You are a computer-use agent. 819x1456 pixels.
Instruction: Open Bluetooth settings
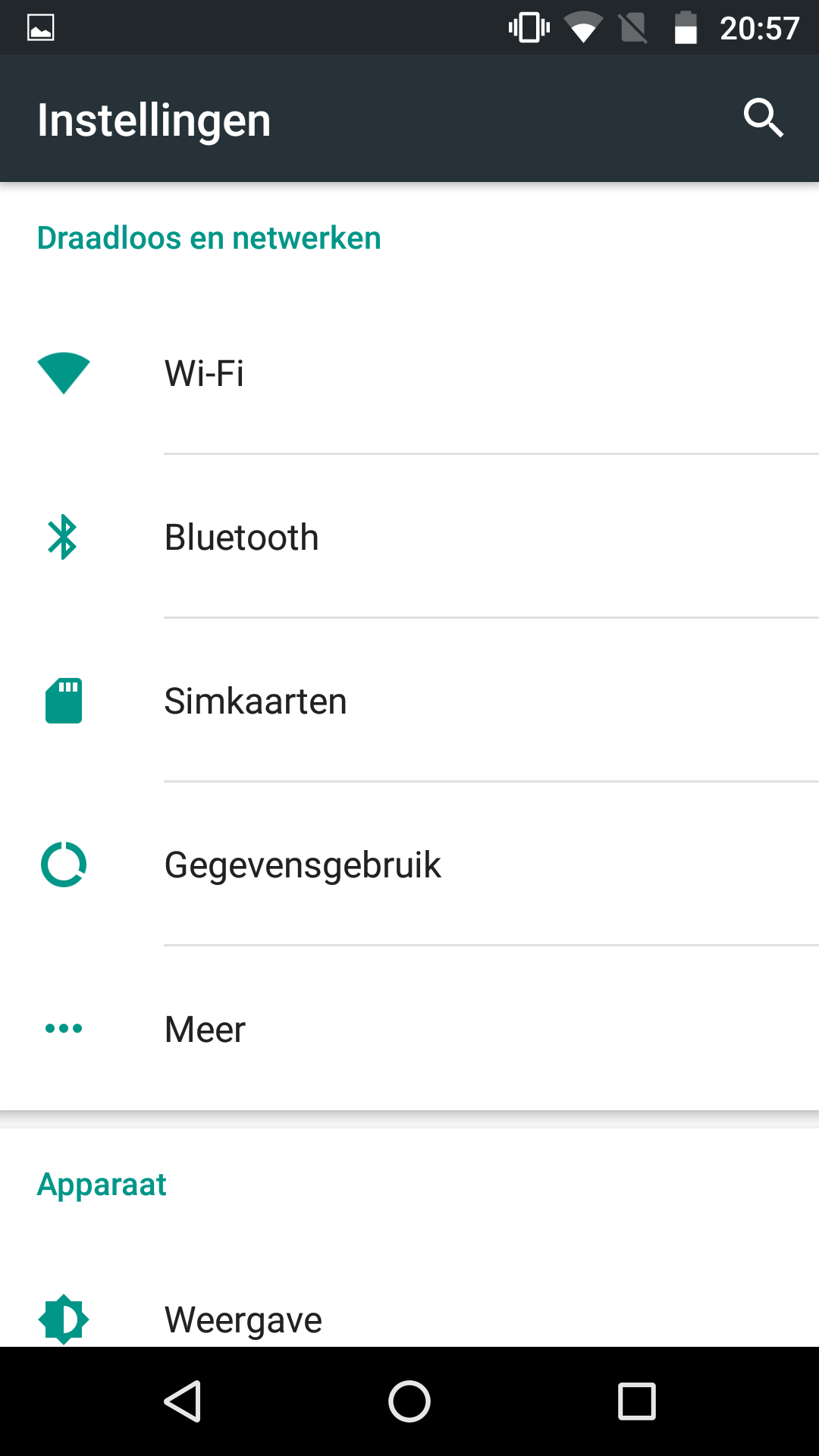pos(409,537)
